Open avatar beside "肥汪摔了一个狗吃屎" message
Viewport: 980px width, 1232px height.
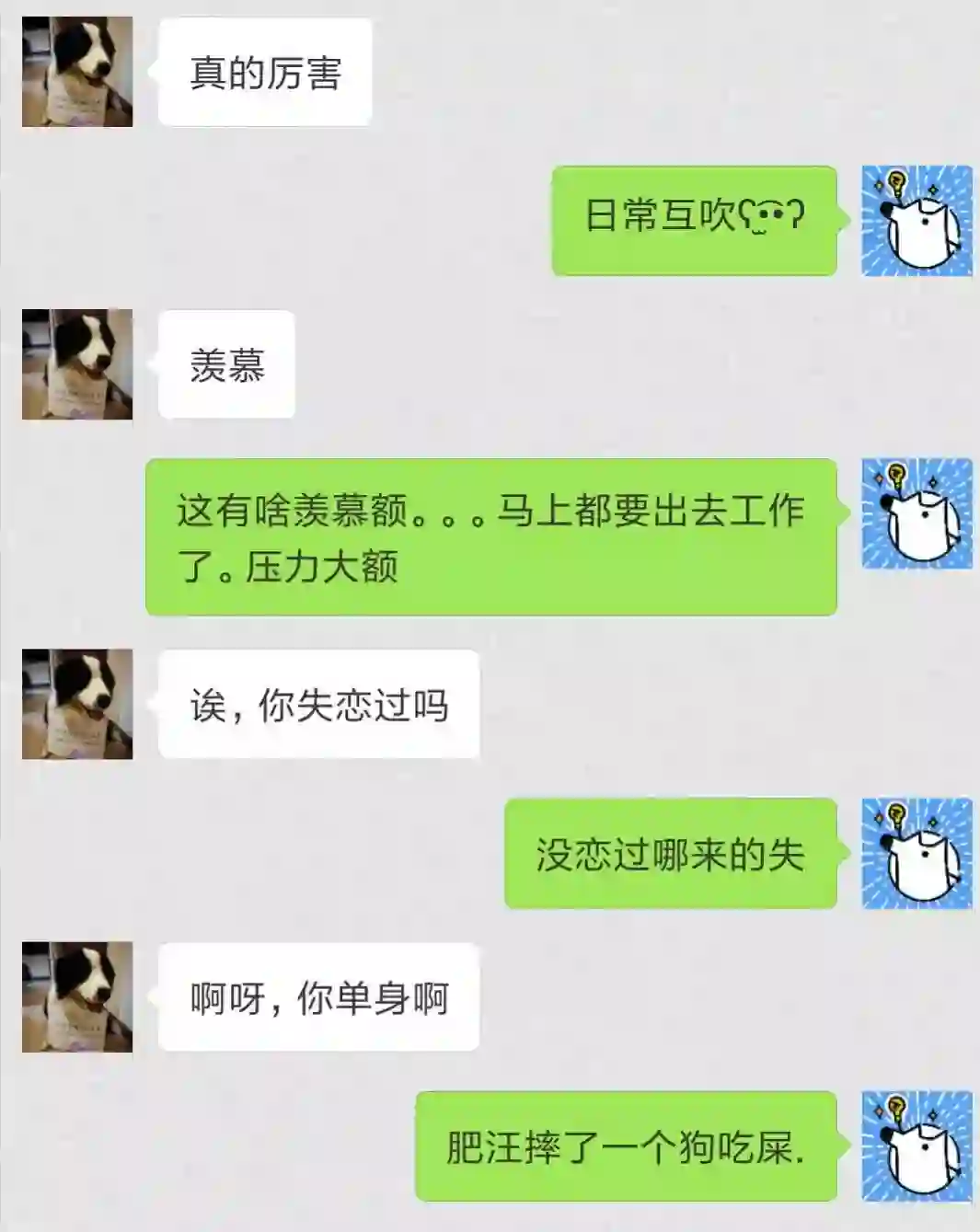click(x=917, y=1146)
